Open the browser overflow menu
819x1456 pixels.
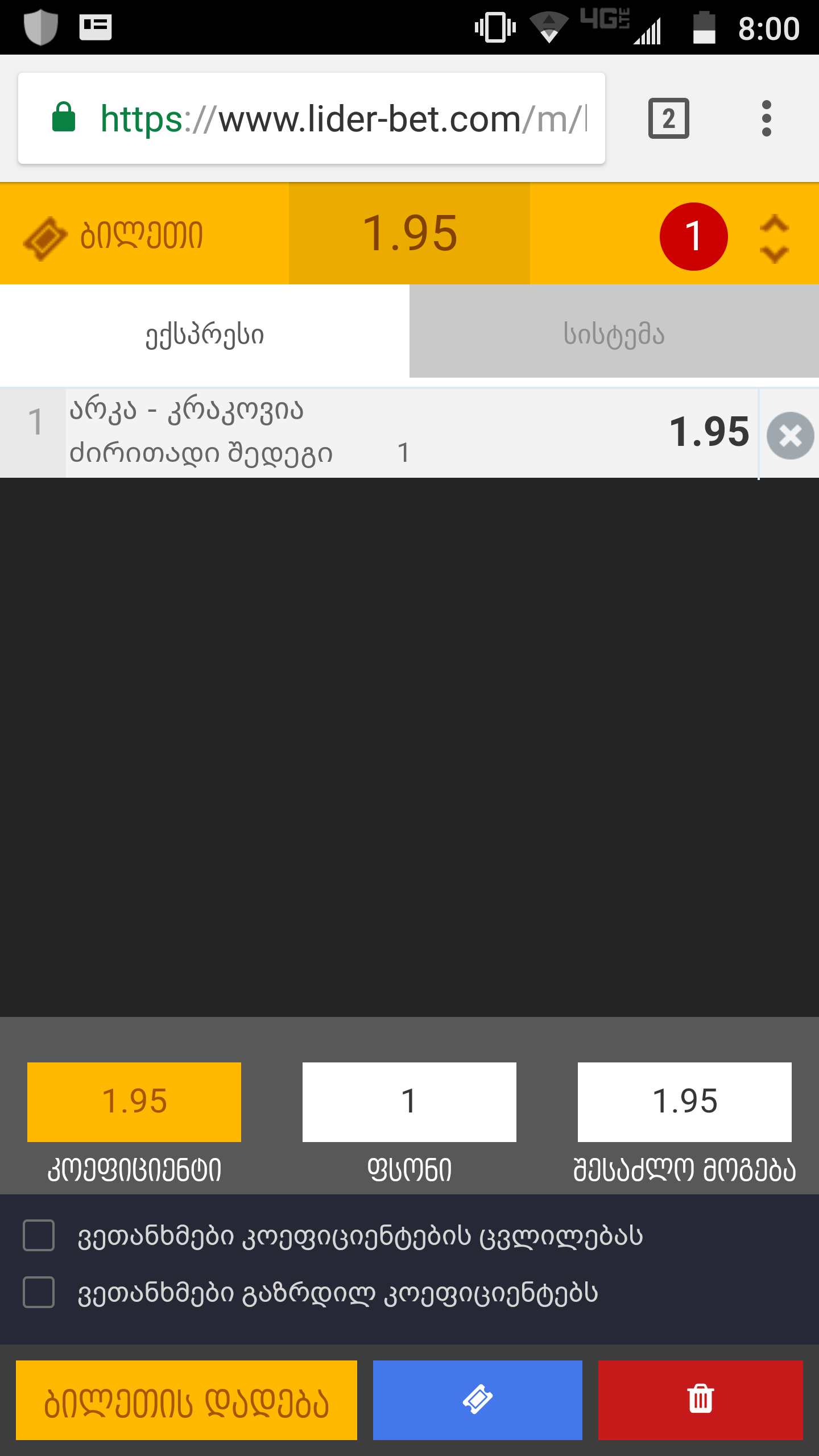[766, 119]
